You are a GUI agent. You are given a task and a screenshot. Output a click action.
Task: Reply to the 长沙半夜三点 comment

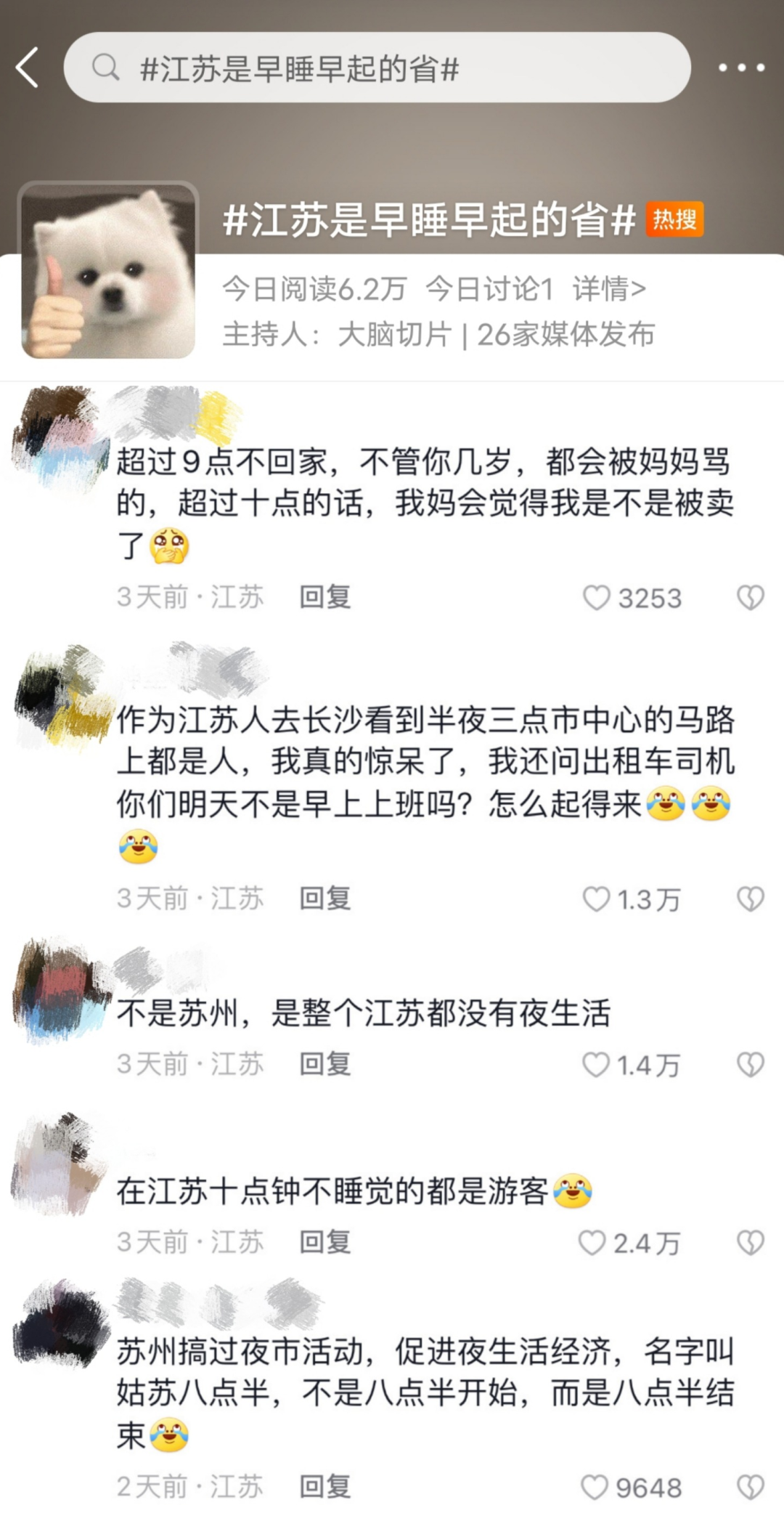coord(325,899)
